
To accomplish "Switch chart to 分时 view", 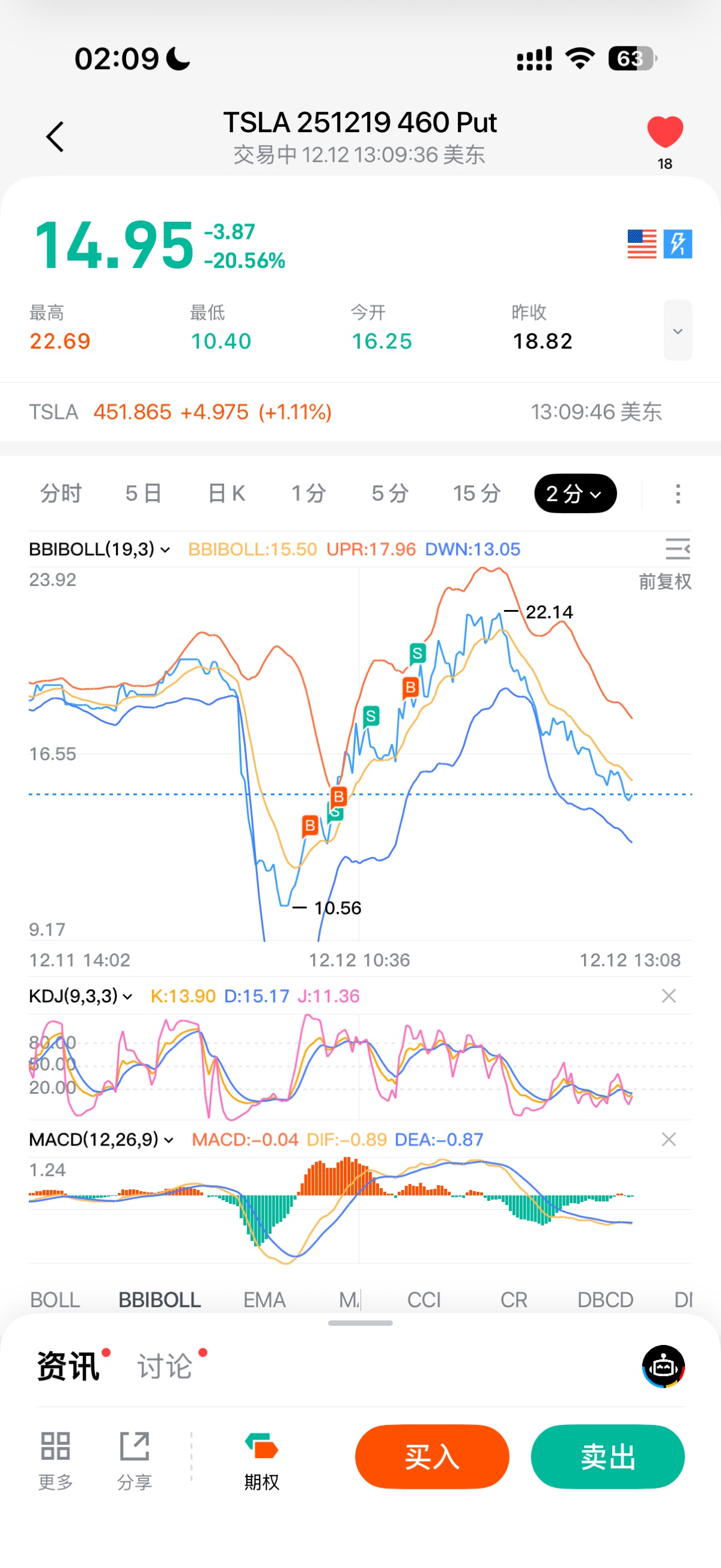I will click(x=61, y=493).
